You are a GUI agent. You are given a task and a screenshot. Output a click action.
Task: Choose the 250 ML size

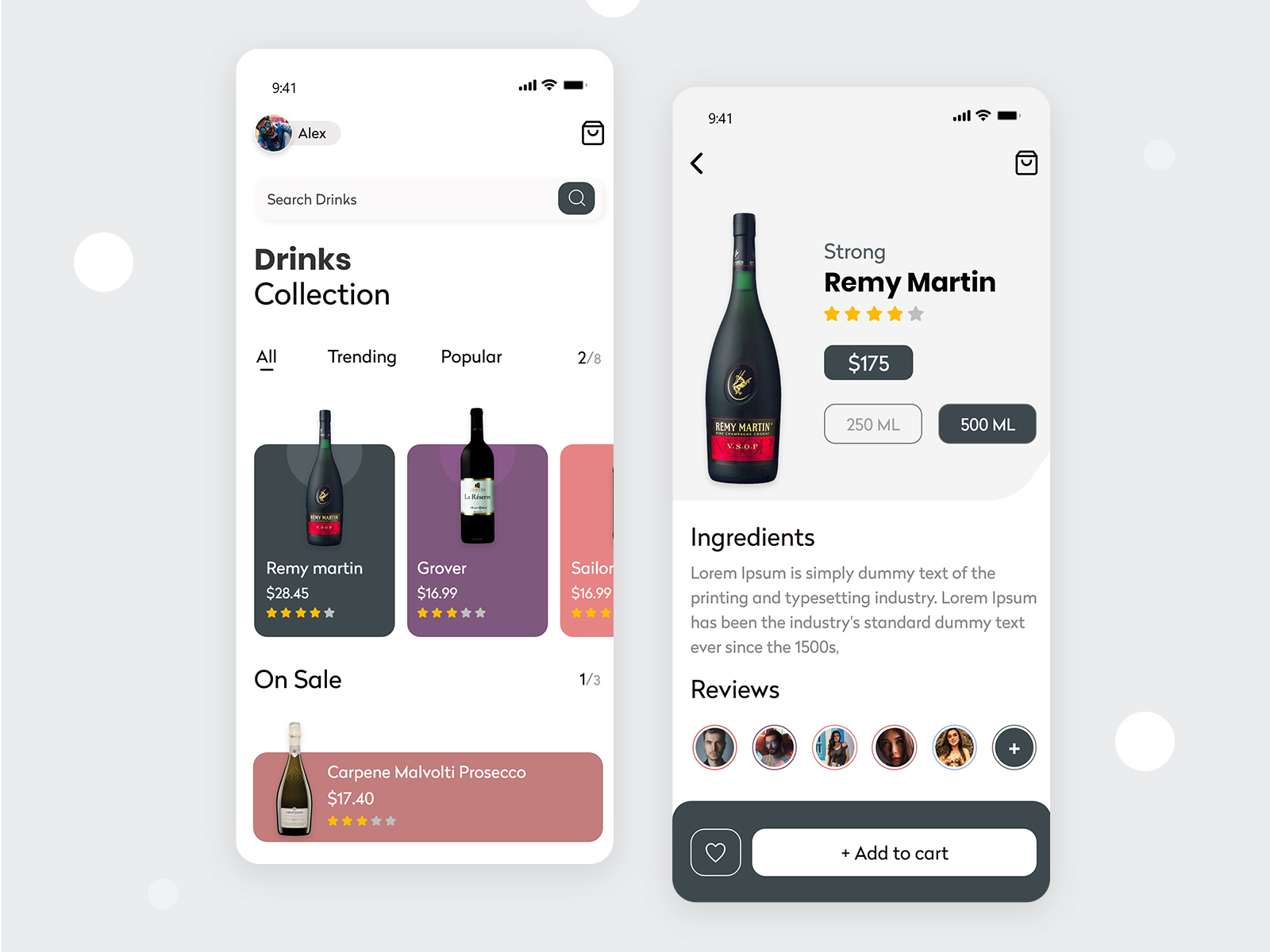click(872, 424)
